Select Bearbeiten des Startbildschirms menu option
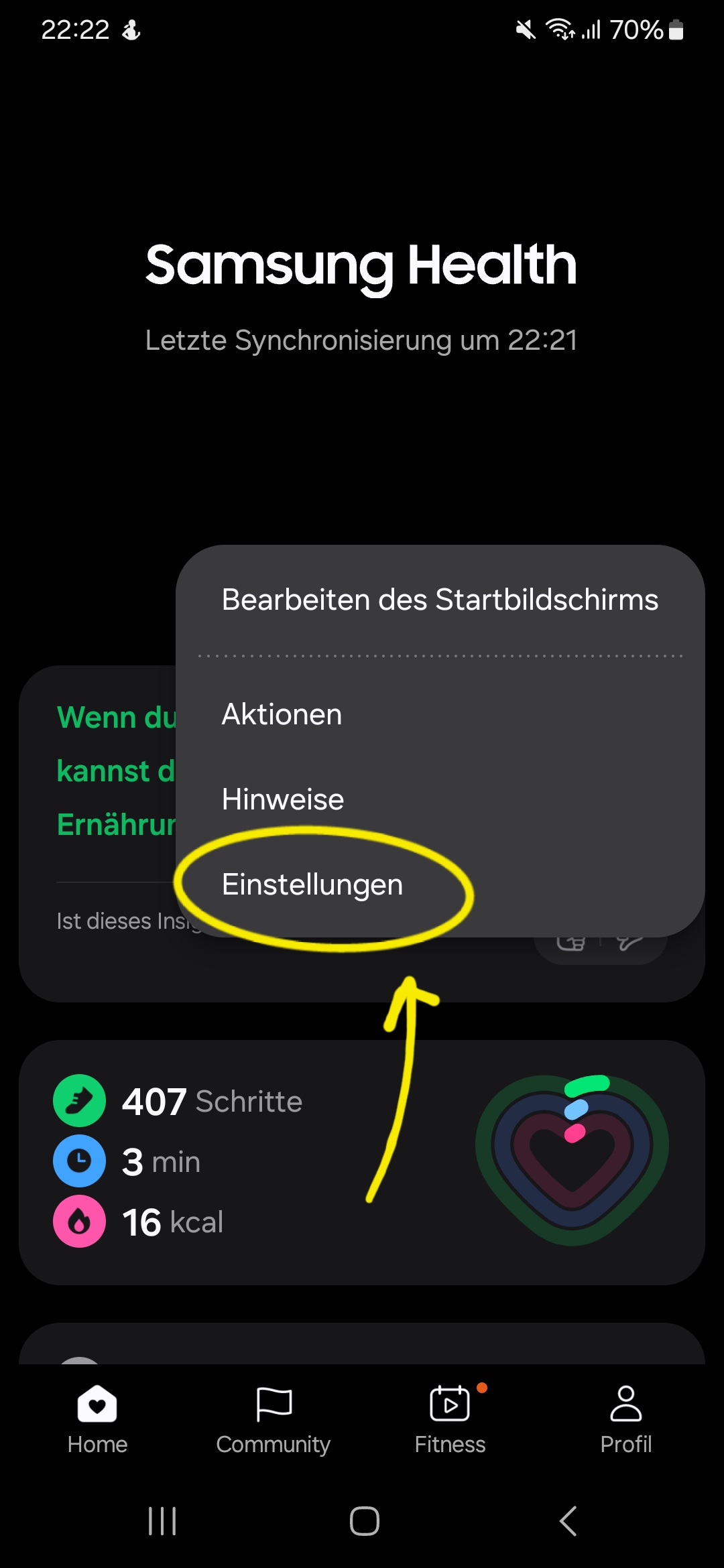Viewport: 724px width, 1568px height. (x=440, y=600)
